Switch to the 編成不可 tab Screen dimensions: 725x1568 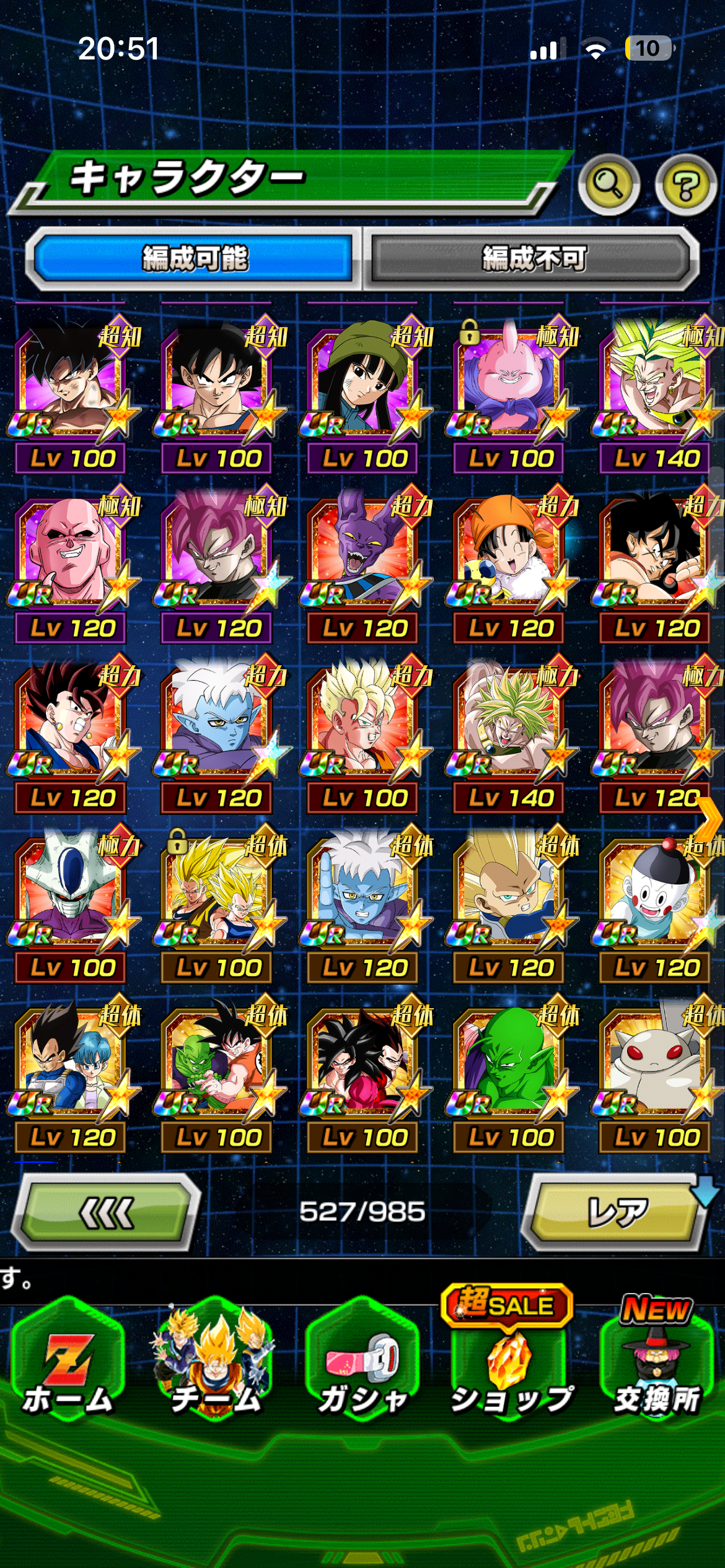534,258
